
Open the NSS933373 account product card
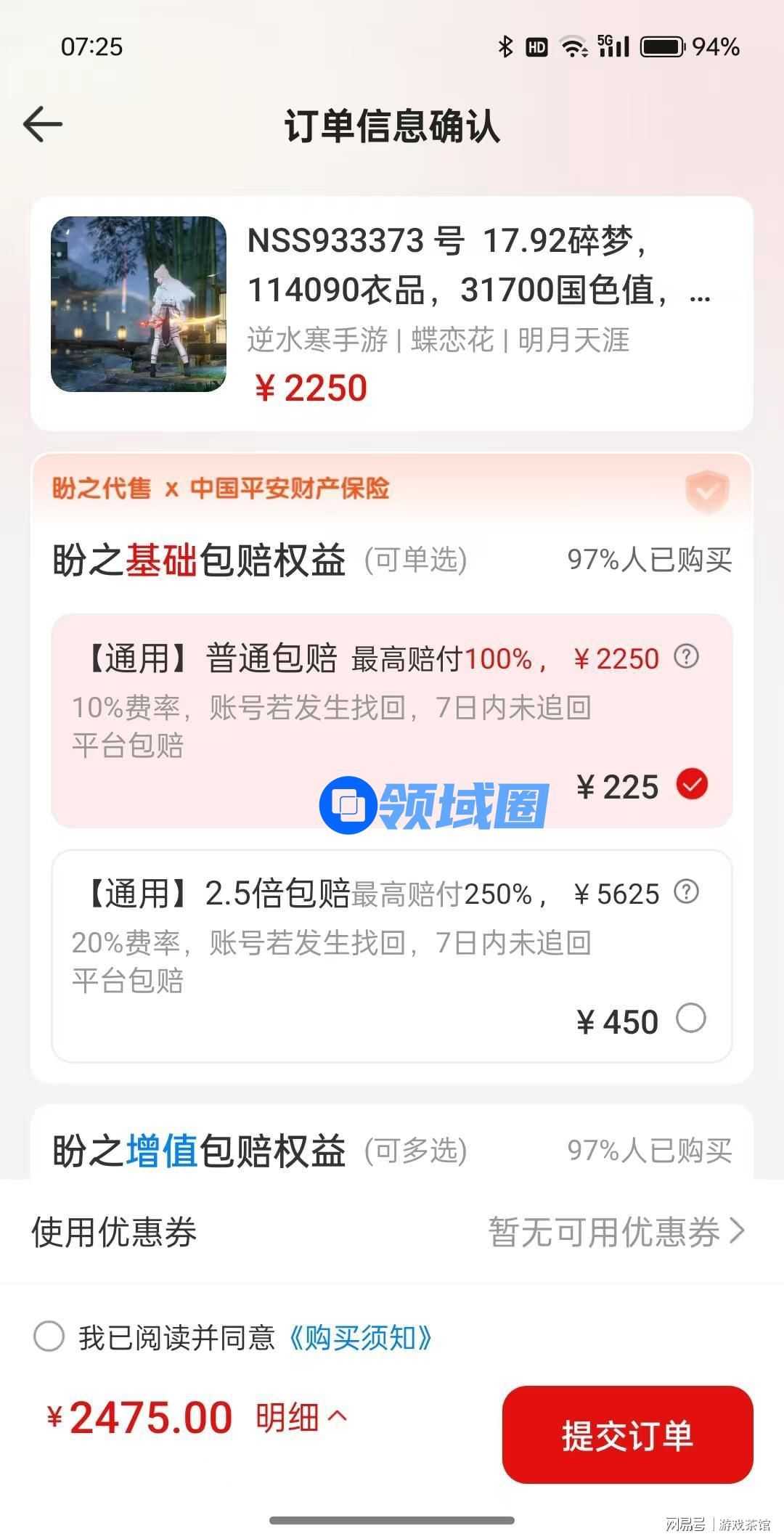click(x=392, y=314)
